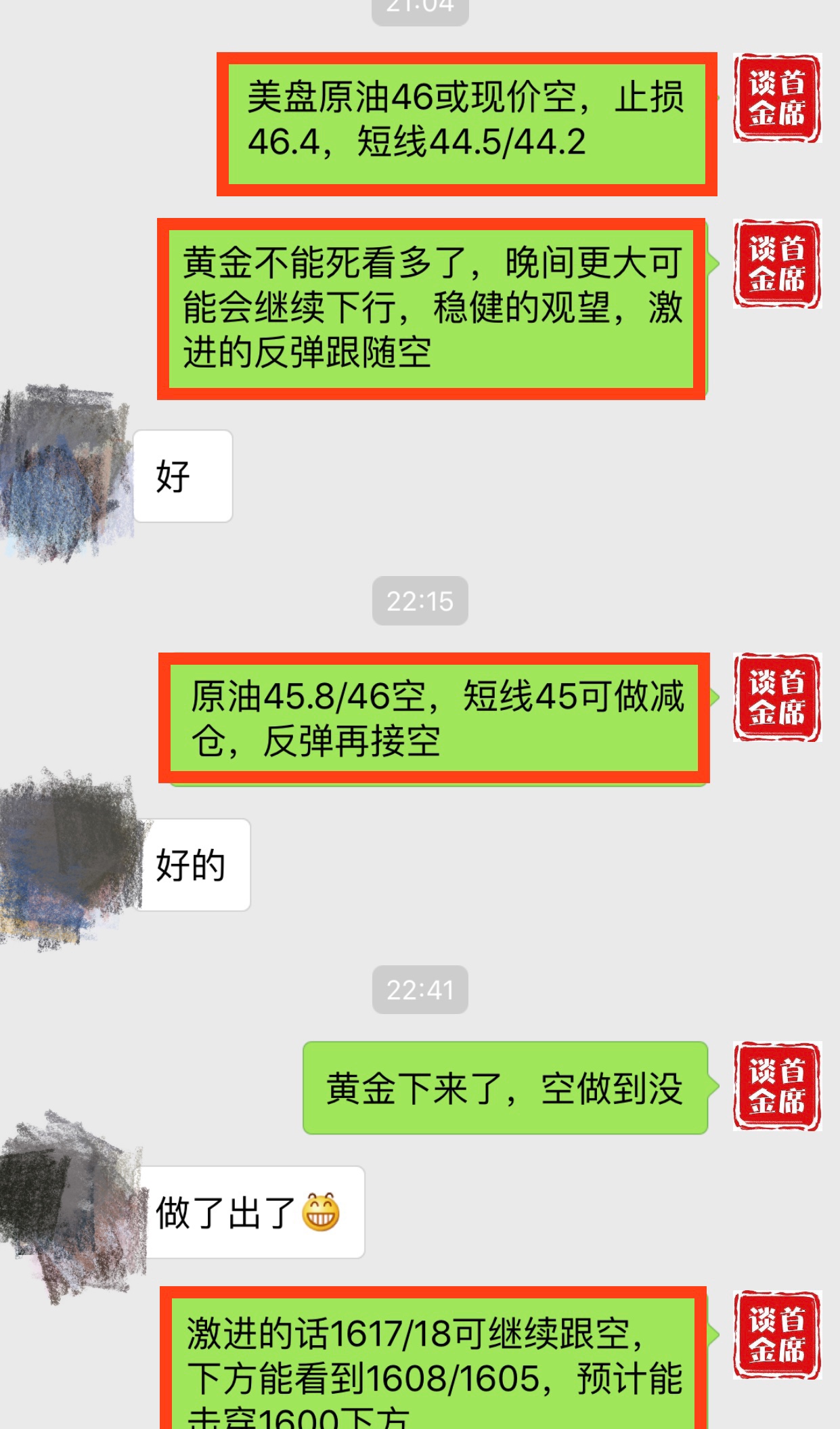Open sender avatar beside 黄金不能死看多了 message
This screenshot has width=840, height=1429.
[777, 264]
